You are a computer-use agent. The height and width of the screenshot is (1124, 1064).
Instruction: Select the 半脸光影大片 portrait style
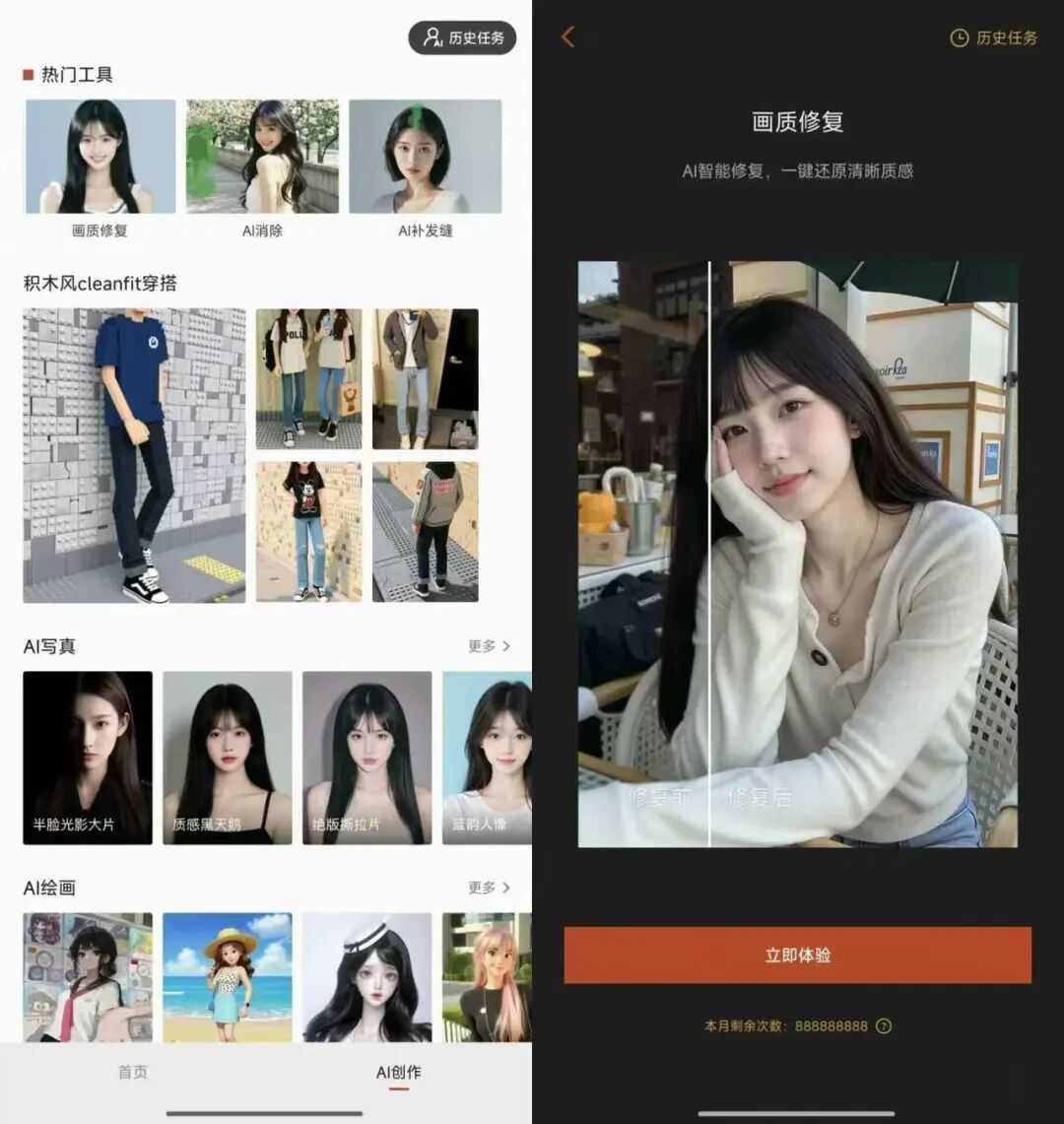(88, 758)
